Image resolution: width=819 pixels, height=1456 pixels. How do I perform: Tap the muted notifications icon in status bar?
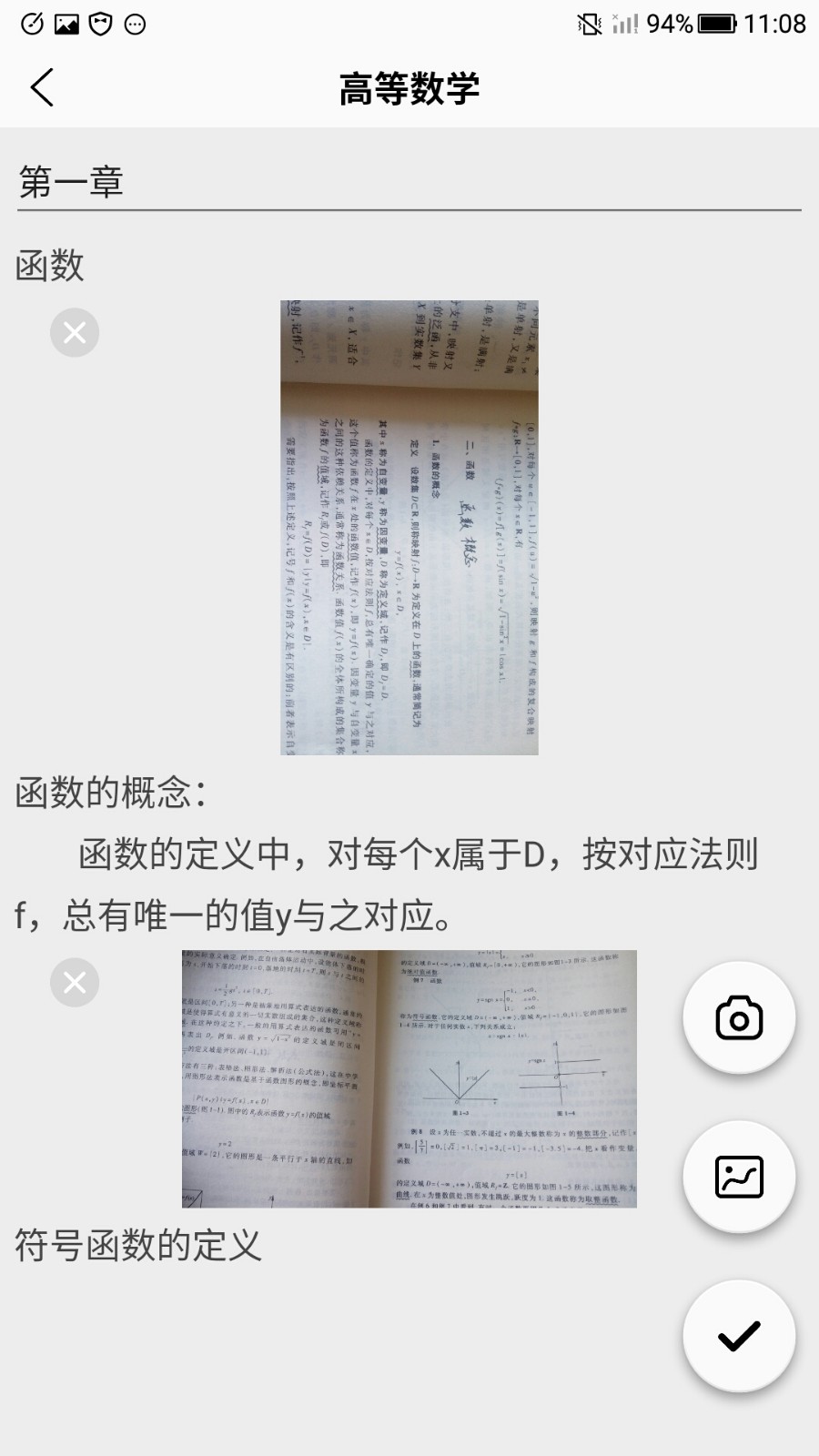coord(588,25)
